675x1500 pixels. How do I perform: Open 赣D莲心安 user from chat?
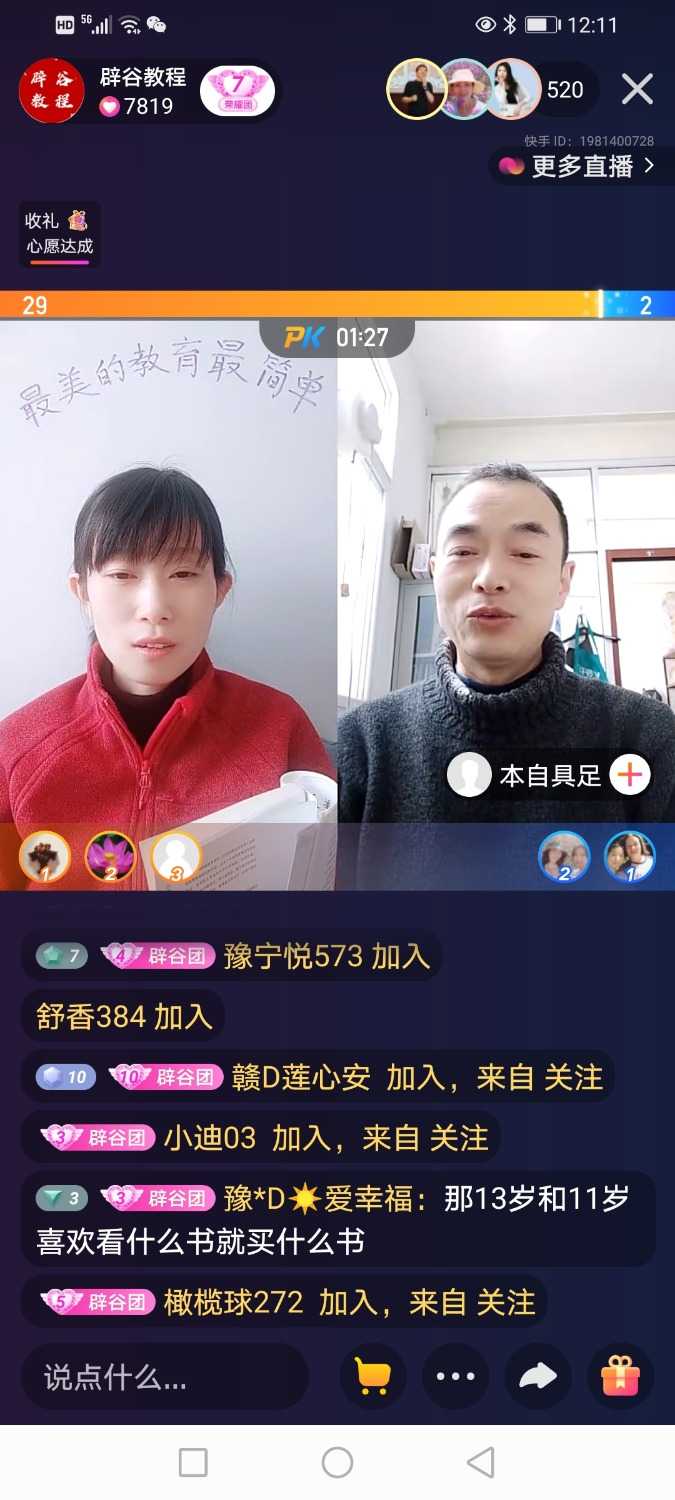[300, 1077]
